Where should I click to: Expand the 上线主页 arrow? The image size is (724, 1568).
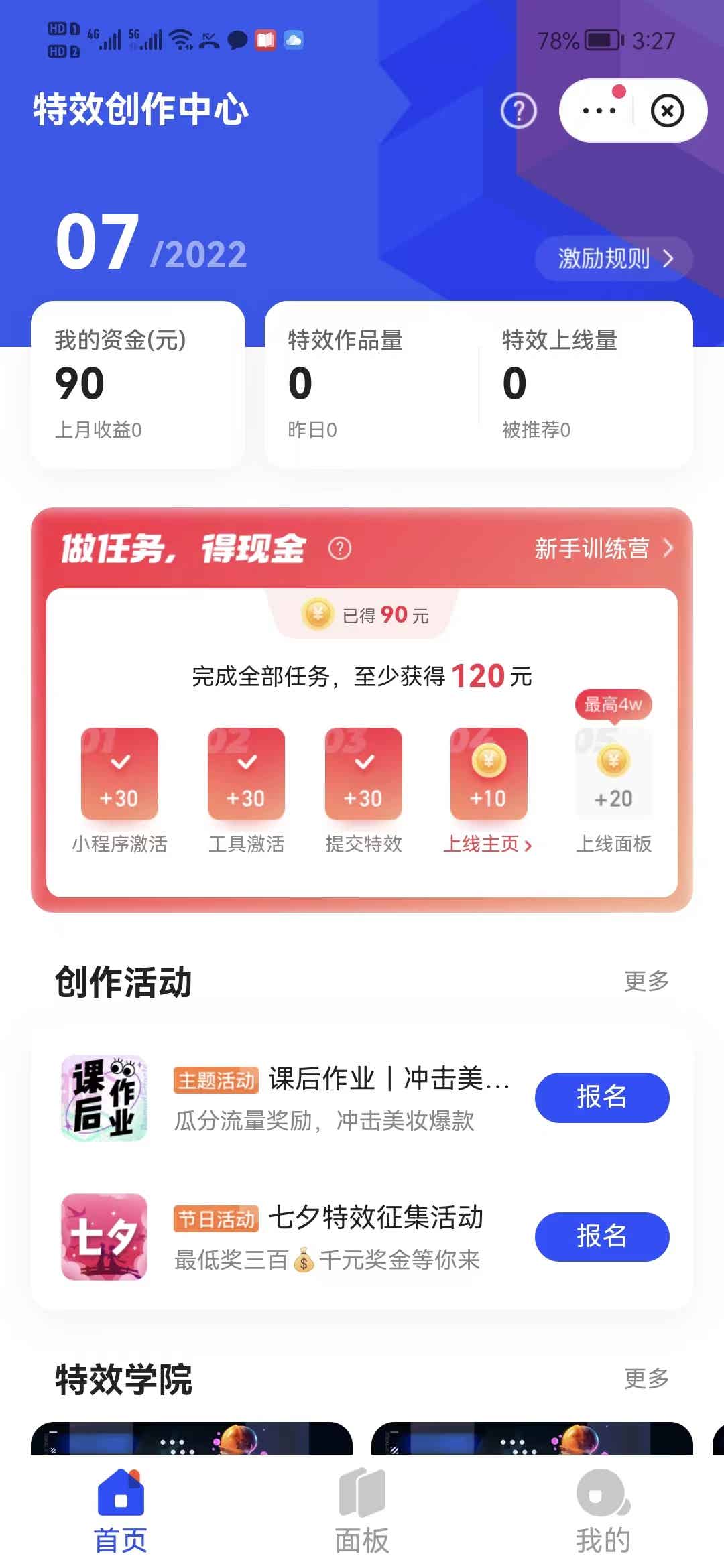click(x=529, y=846)
